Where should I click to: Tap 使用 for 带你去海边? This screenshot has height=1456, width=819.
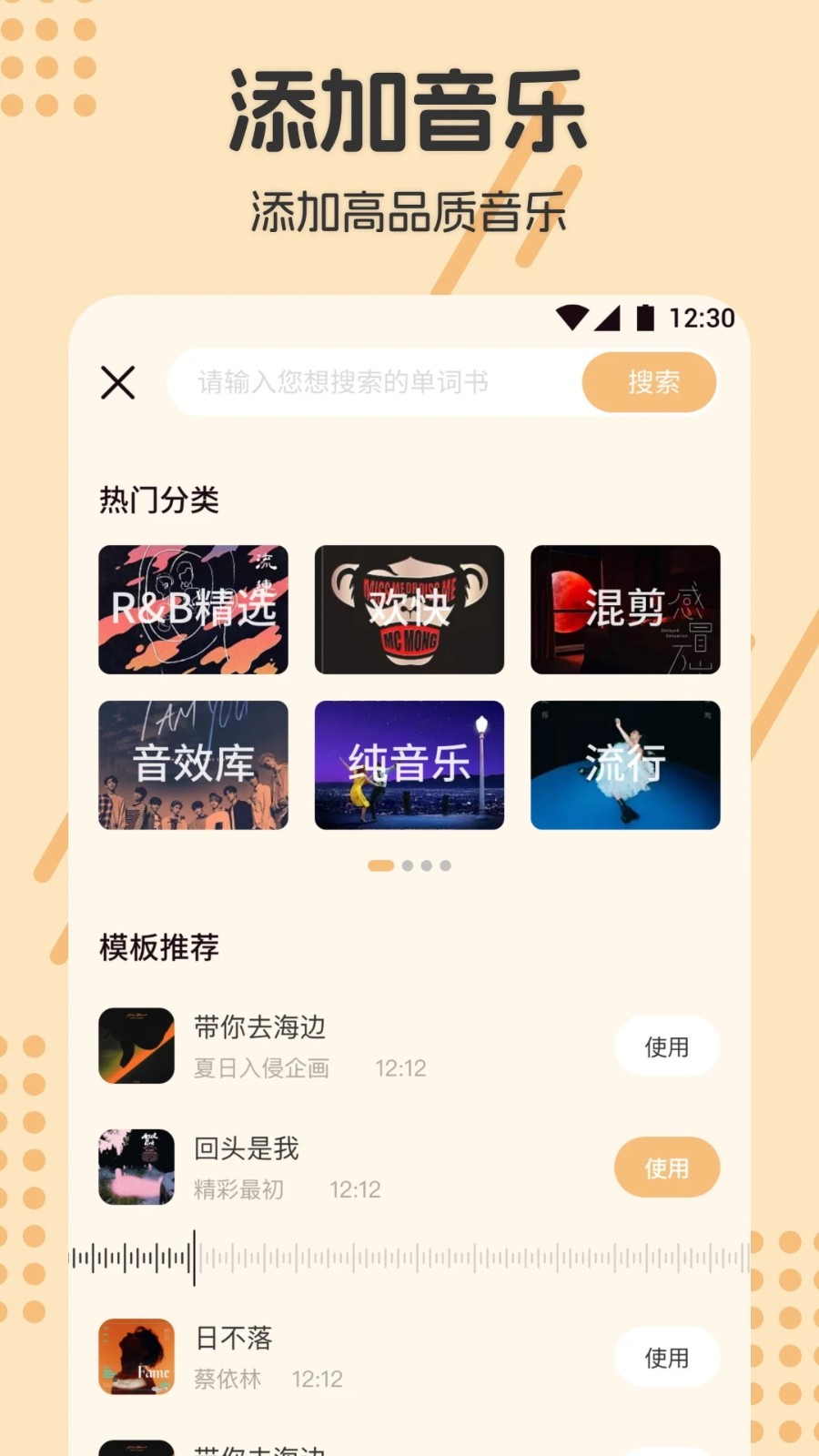click(667, 1046)
